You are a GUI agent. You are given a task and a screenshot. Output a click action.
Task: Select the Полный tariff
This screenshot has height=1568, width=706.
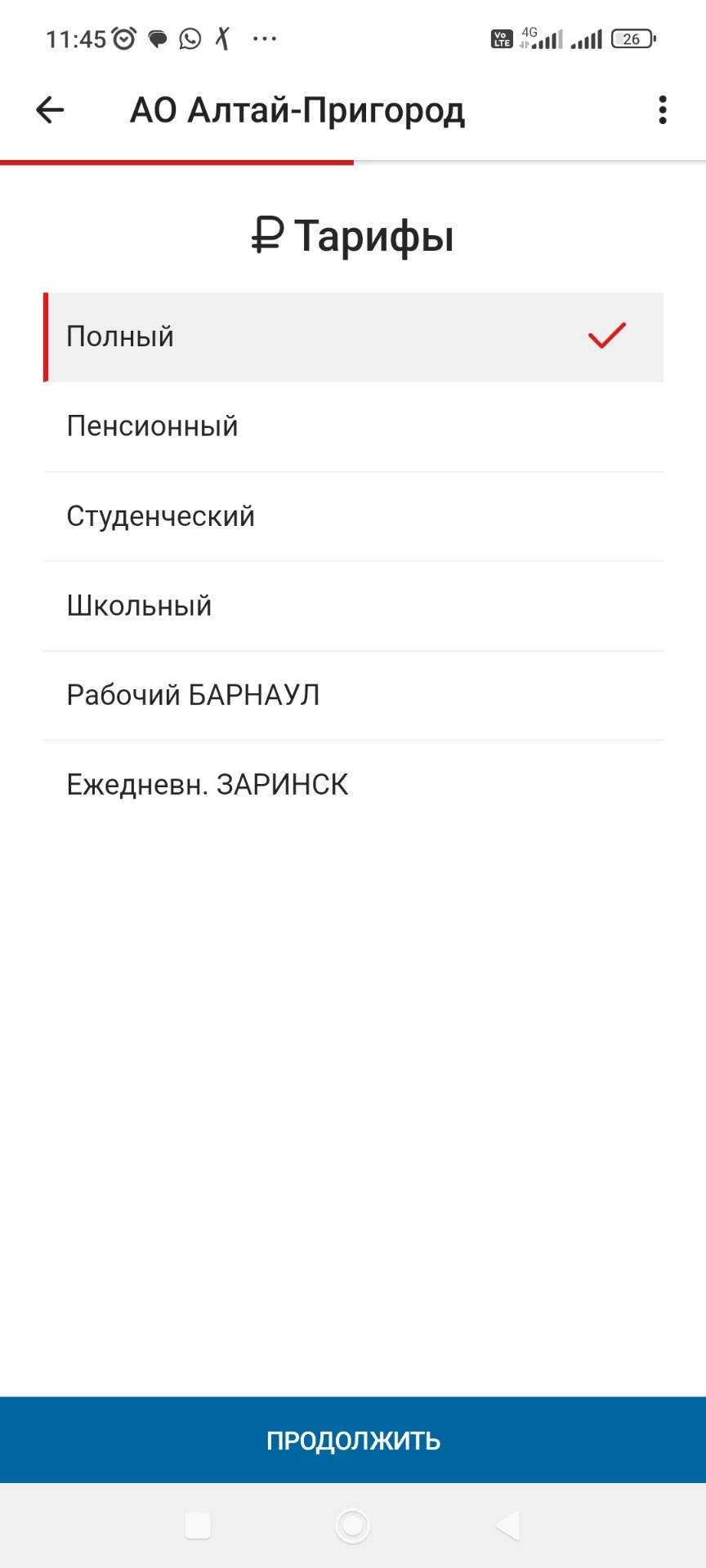point(353,336)
